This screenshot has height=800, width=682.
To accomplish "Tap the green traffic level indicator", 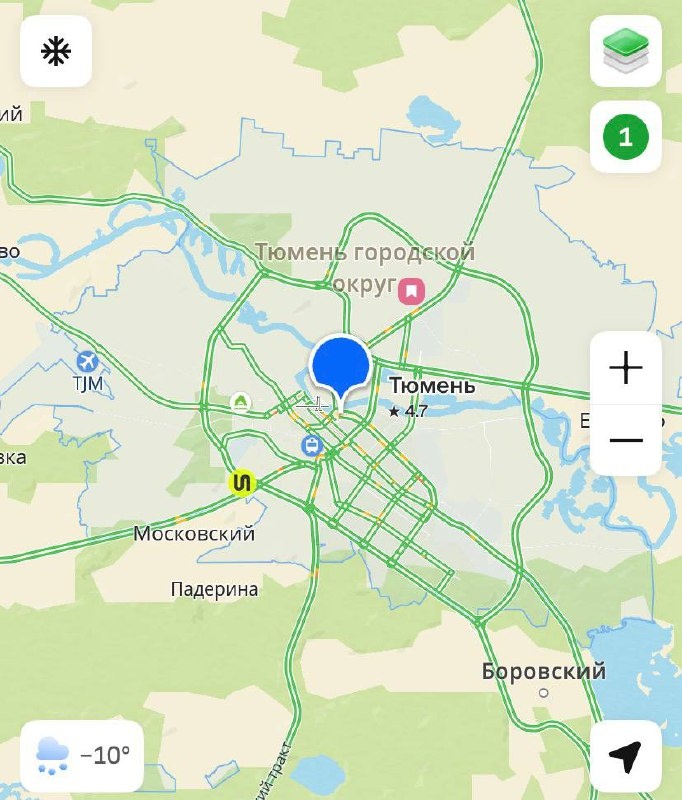I will tap(626, 137).
